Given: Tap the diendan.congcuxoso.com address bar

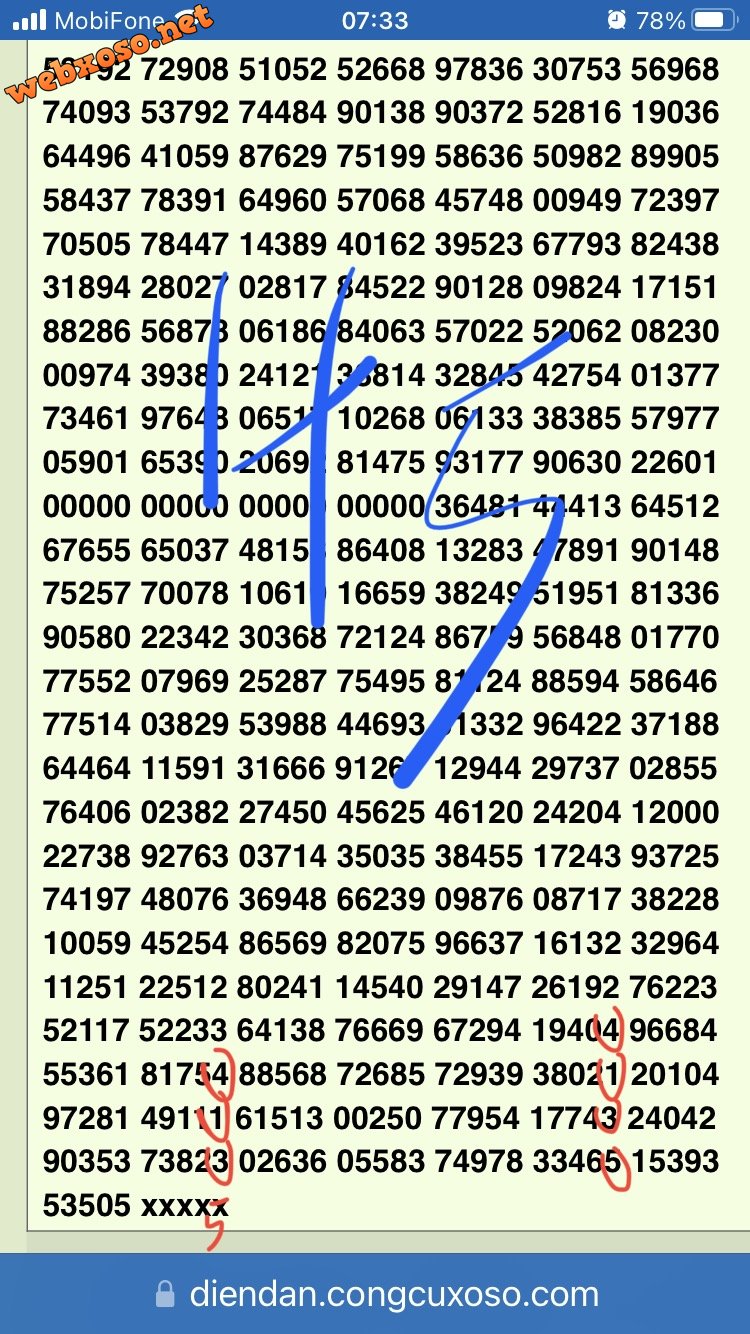Looking at the screenshot, I should pos(376,1294).
